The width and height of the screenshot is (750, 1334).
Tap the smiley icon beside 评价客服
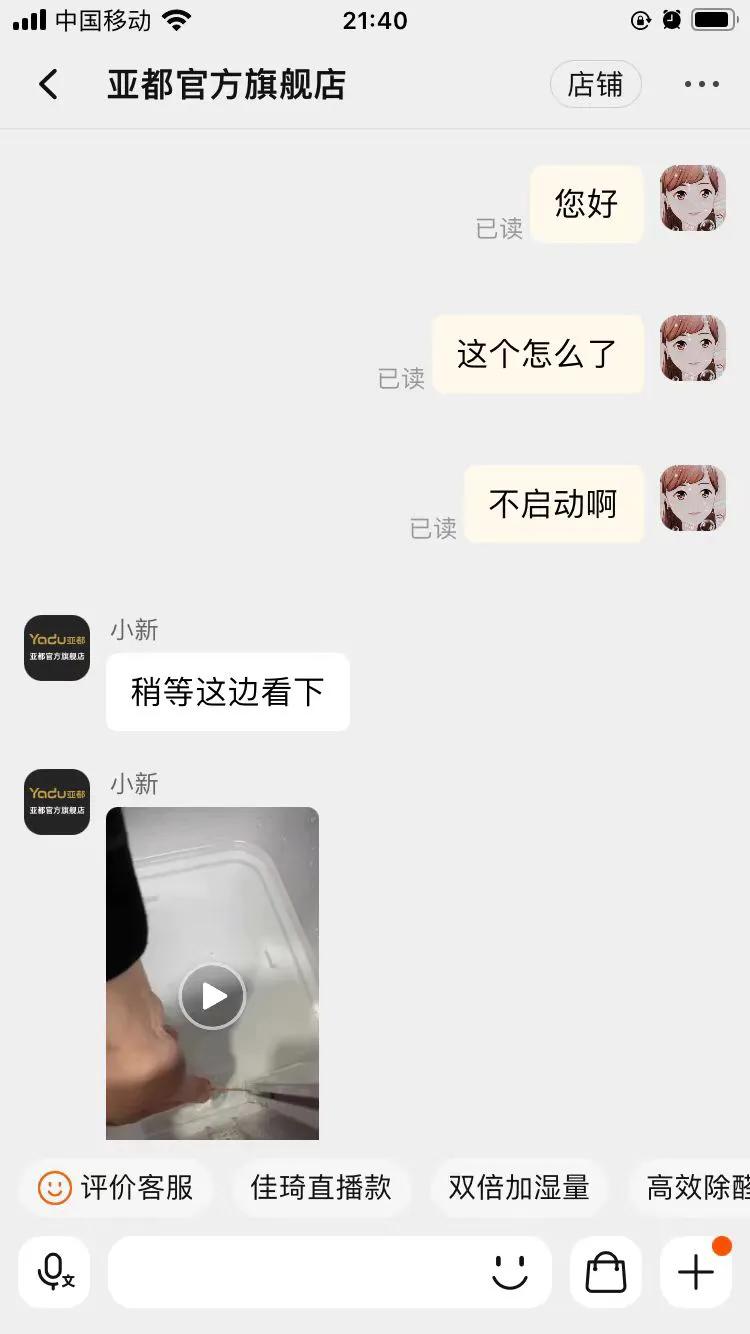click(54, 1188)
